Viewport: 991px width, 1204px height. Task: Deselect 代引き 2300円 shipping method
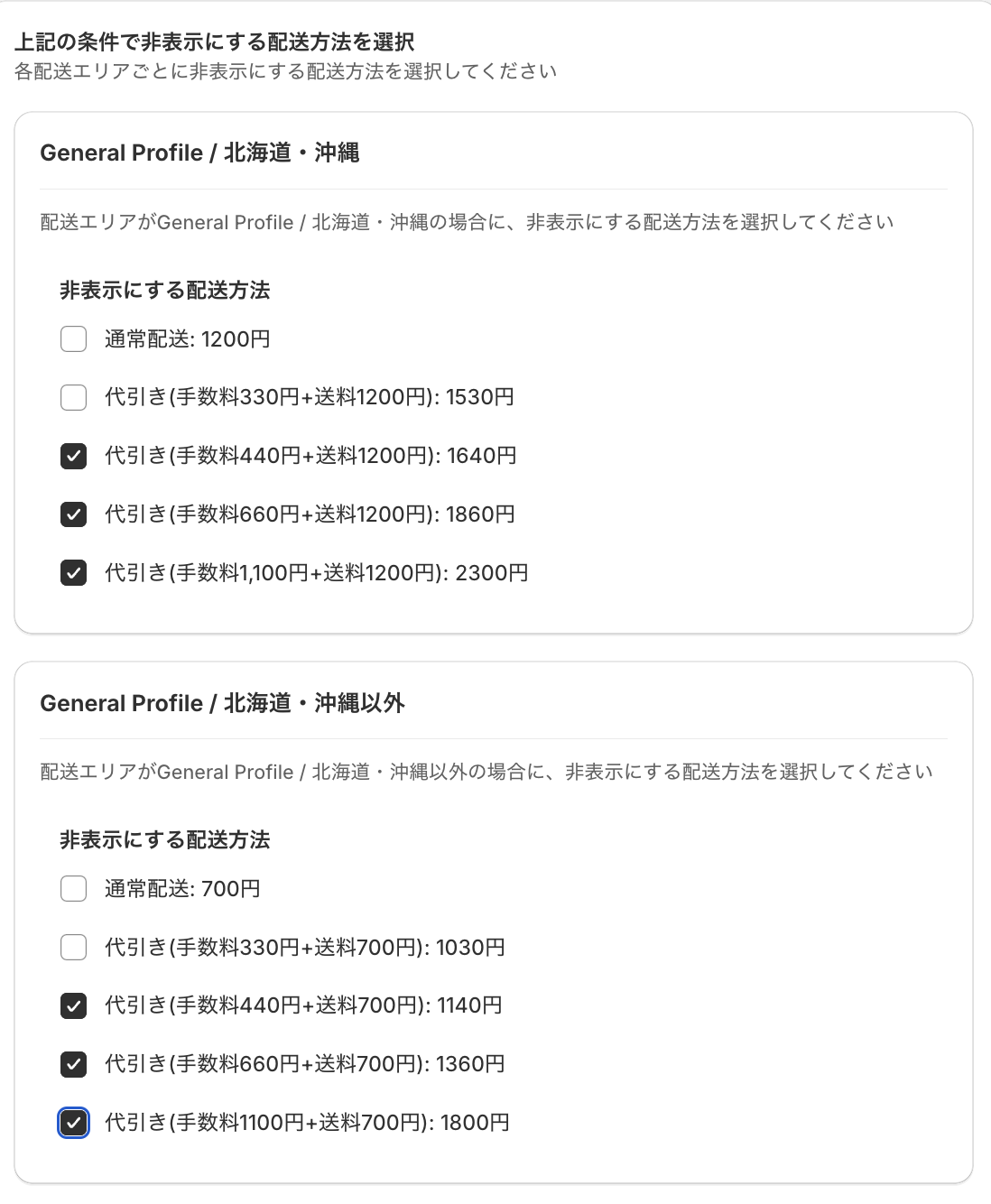73,573
